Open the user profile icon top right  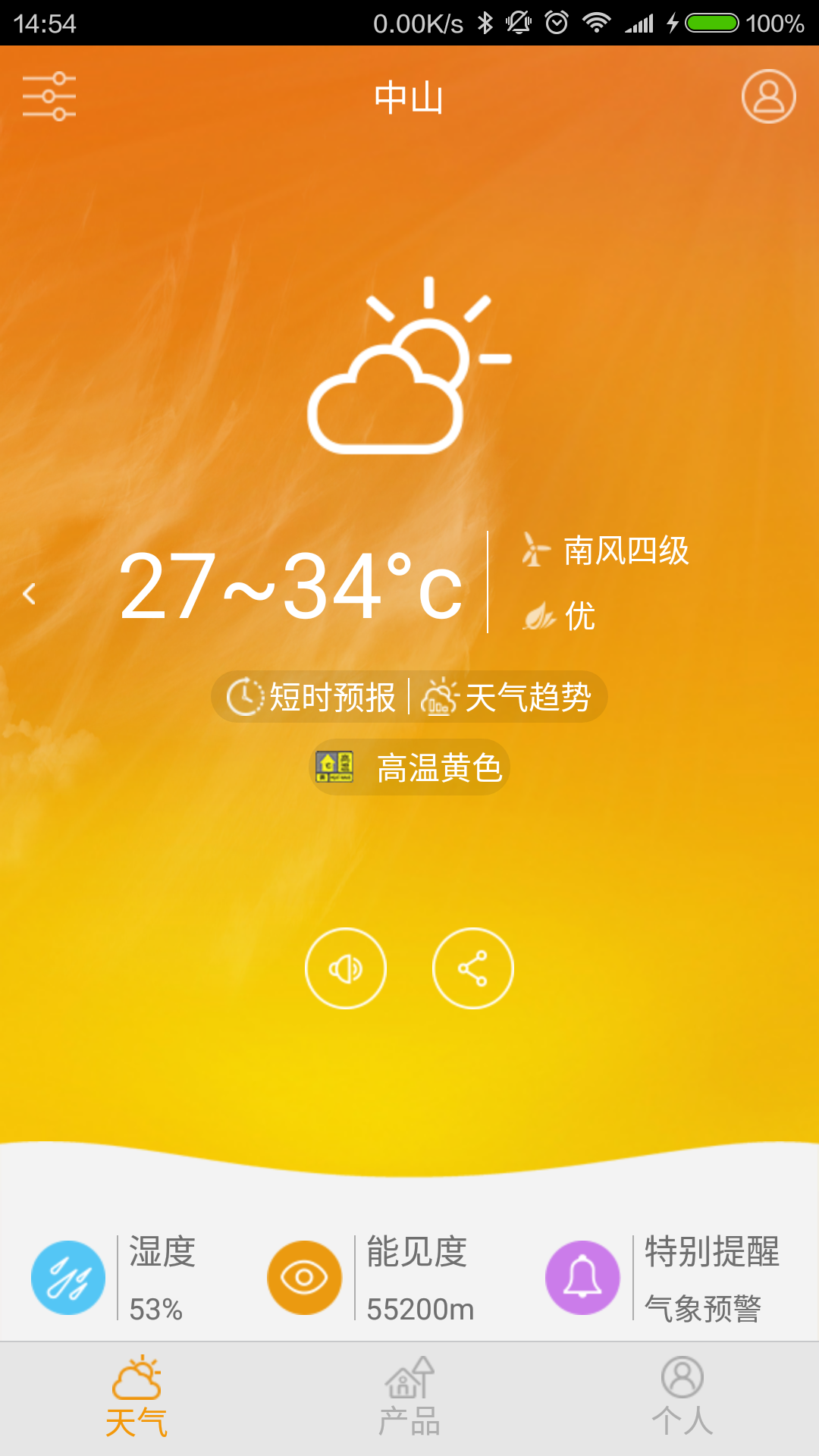click(x=767, y=97)
